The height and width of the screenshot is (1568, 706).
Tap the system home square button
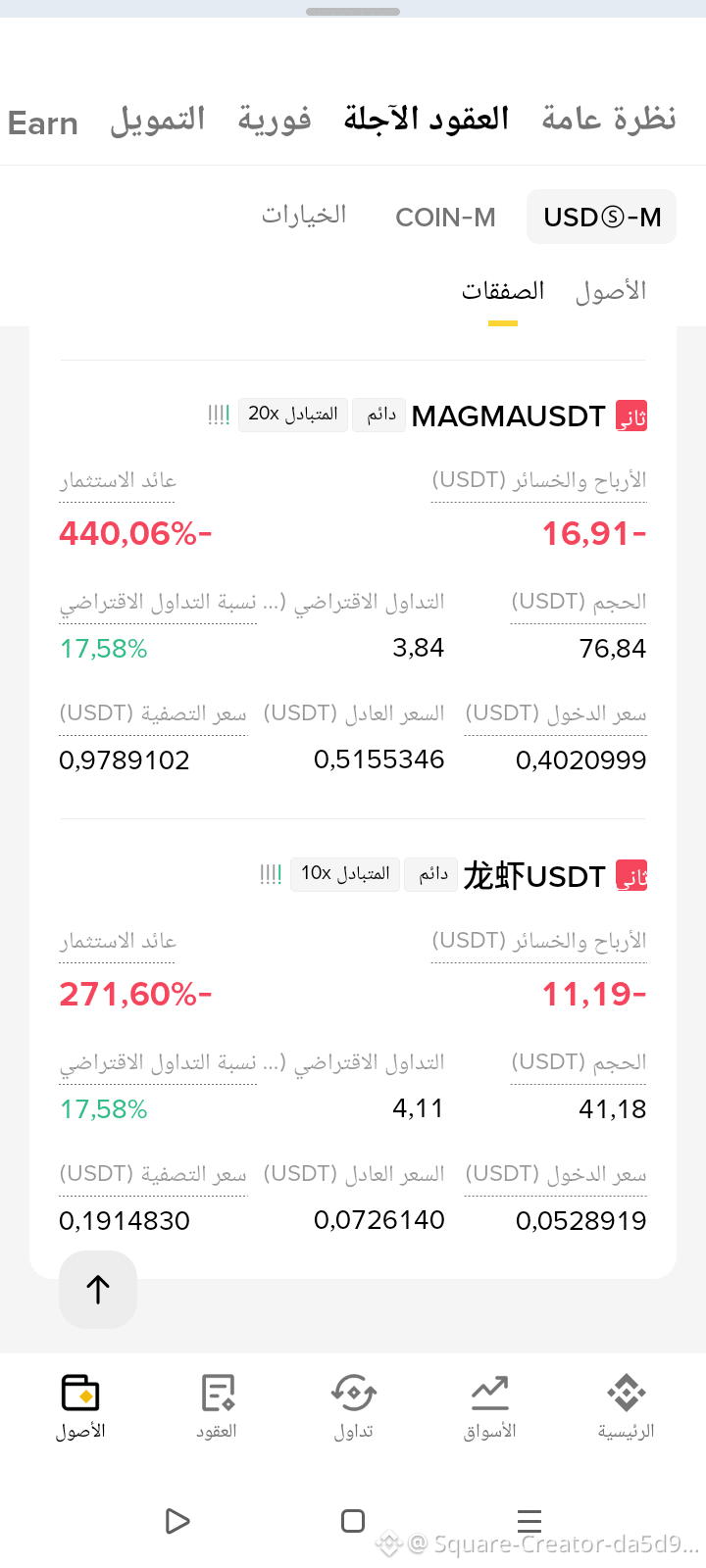tap(353, 1521)
